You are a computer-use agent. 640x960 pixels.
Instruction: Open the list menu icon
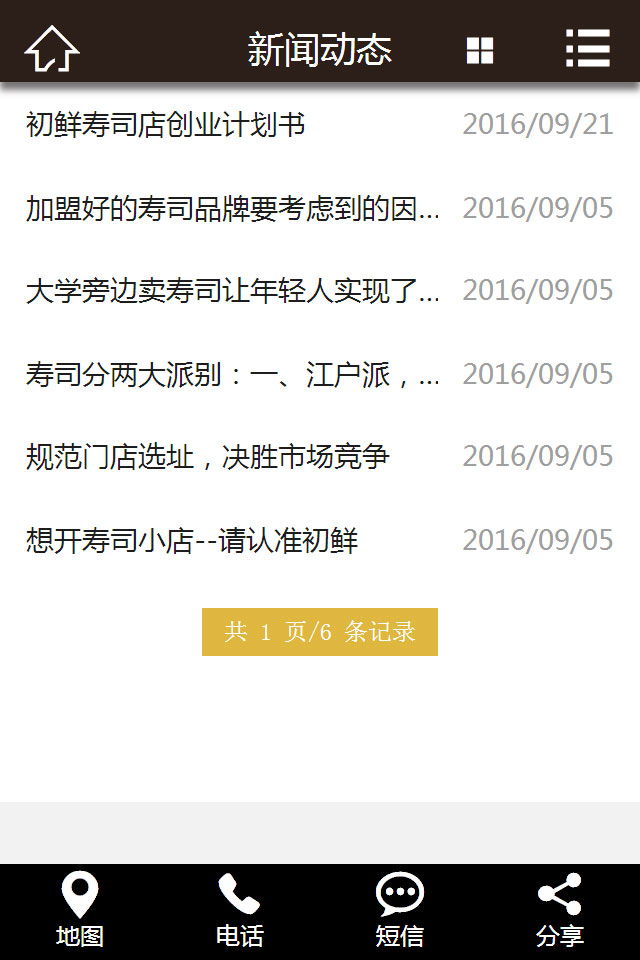[587, 48]
